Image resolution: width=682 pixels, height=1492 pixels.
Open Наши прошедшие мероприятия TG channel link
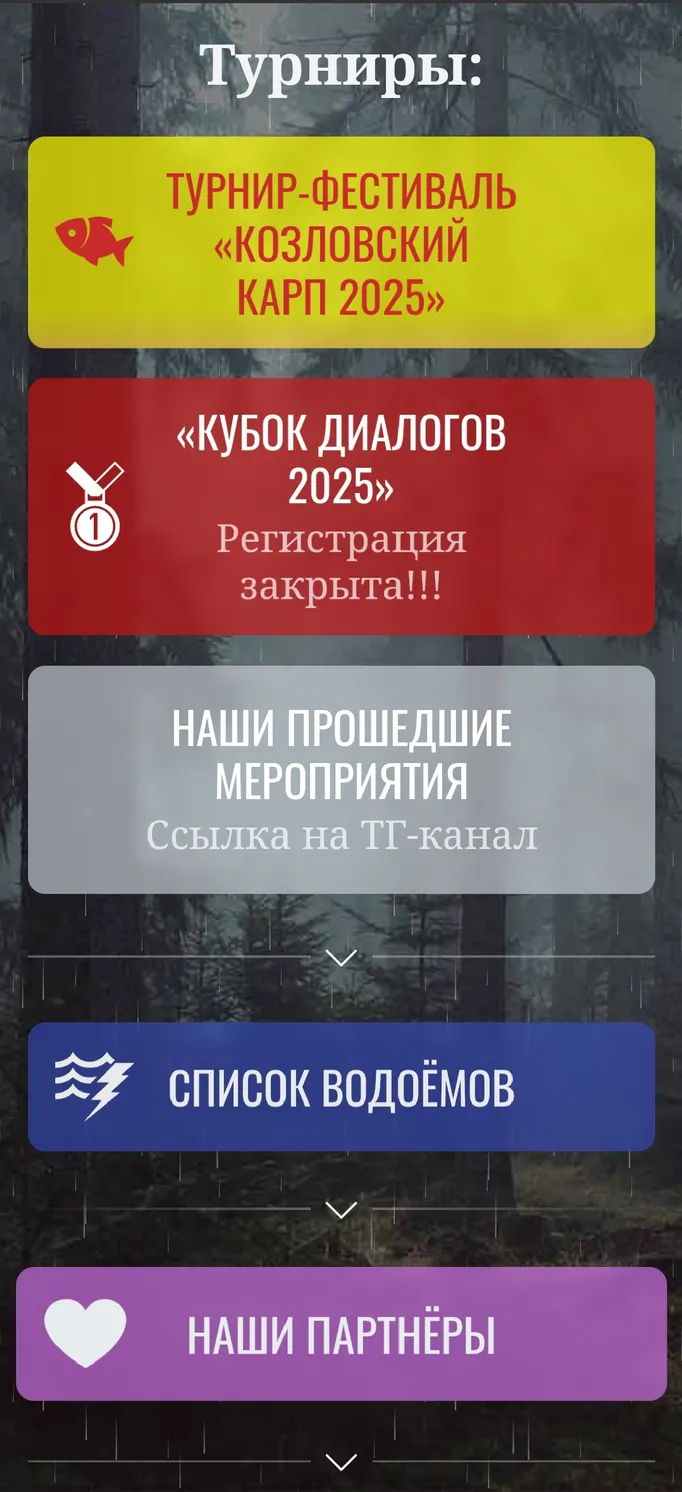[341, 780]
